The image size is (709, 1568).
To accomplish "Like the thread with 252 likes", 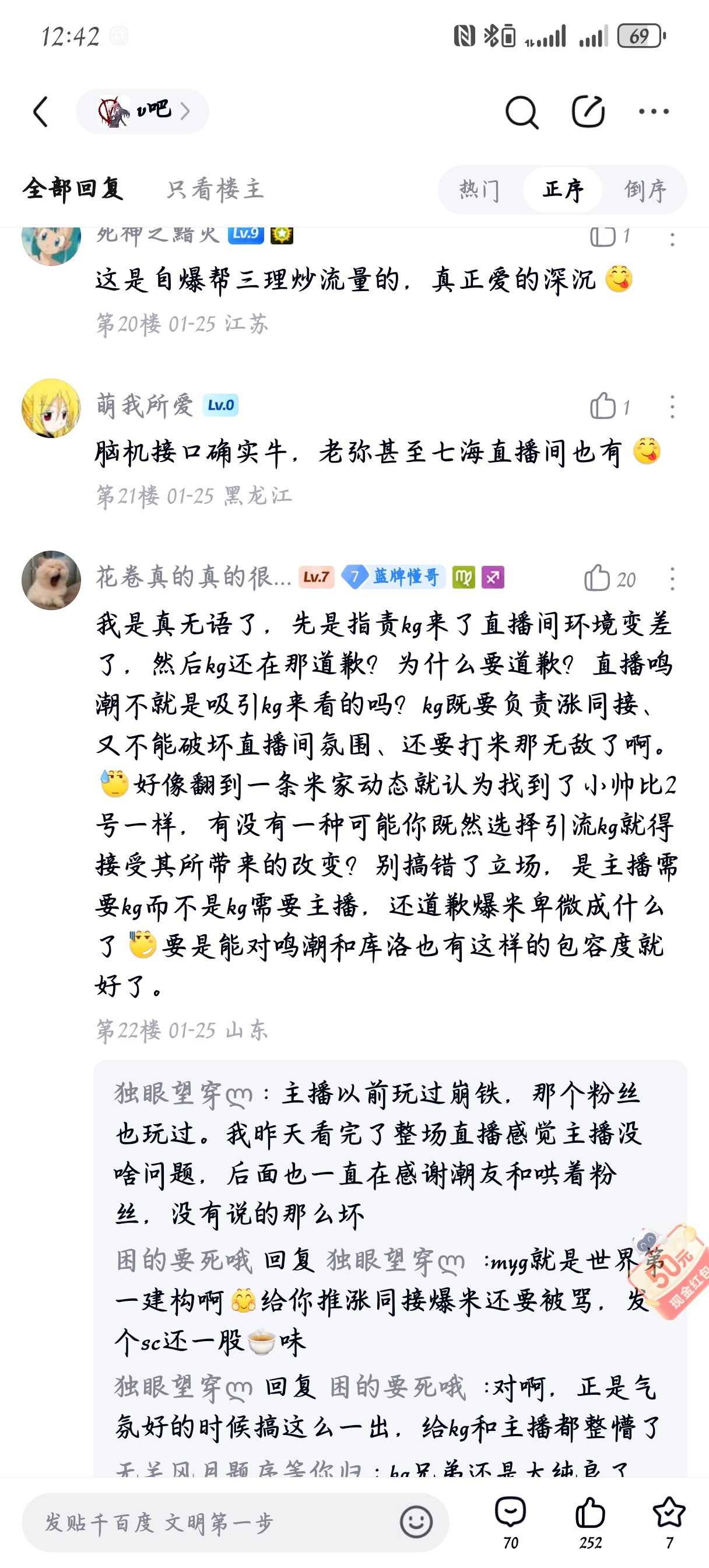I will 590,1522.
